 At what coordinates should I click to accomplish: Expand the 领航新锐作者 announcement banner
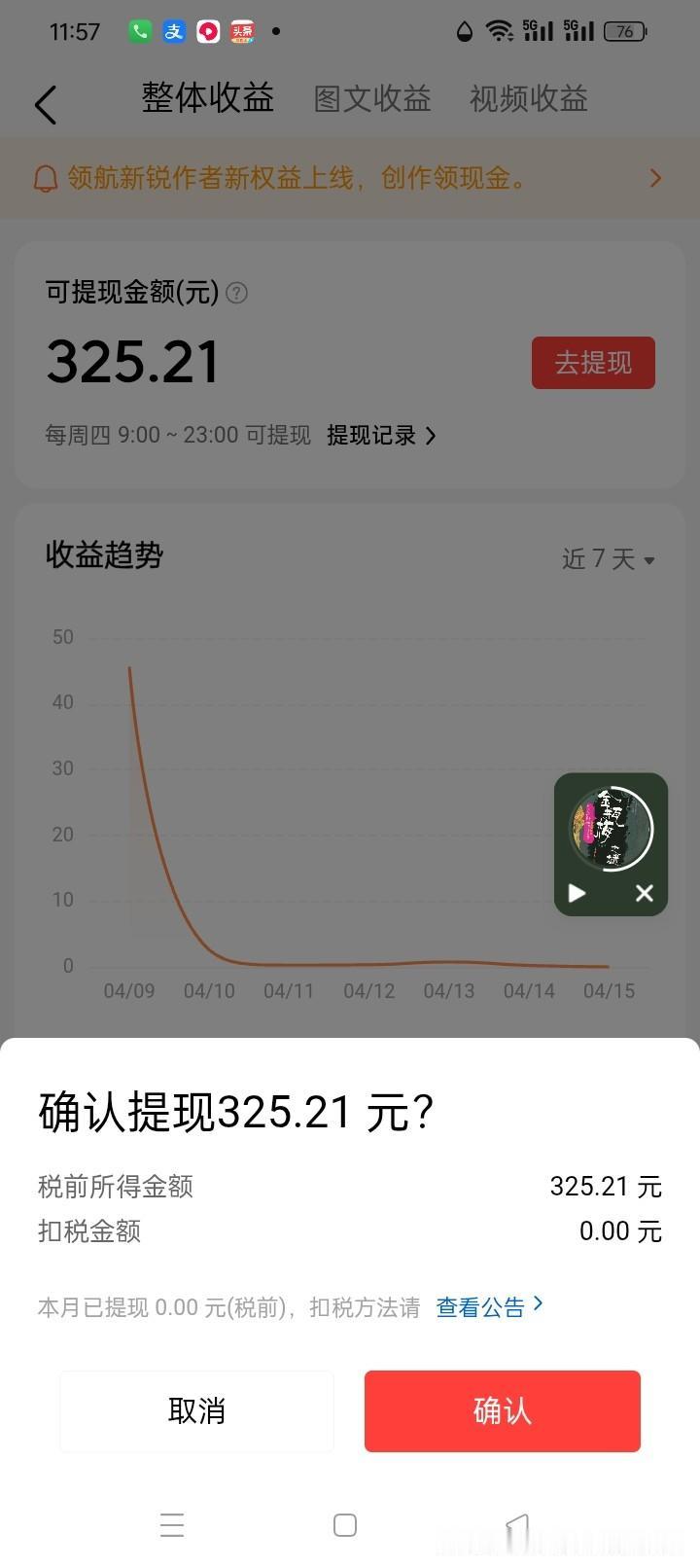tap(655, 178)
